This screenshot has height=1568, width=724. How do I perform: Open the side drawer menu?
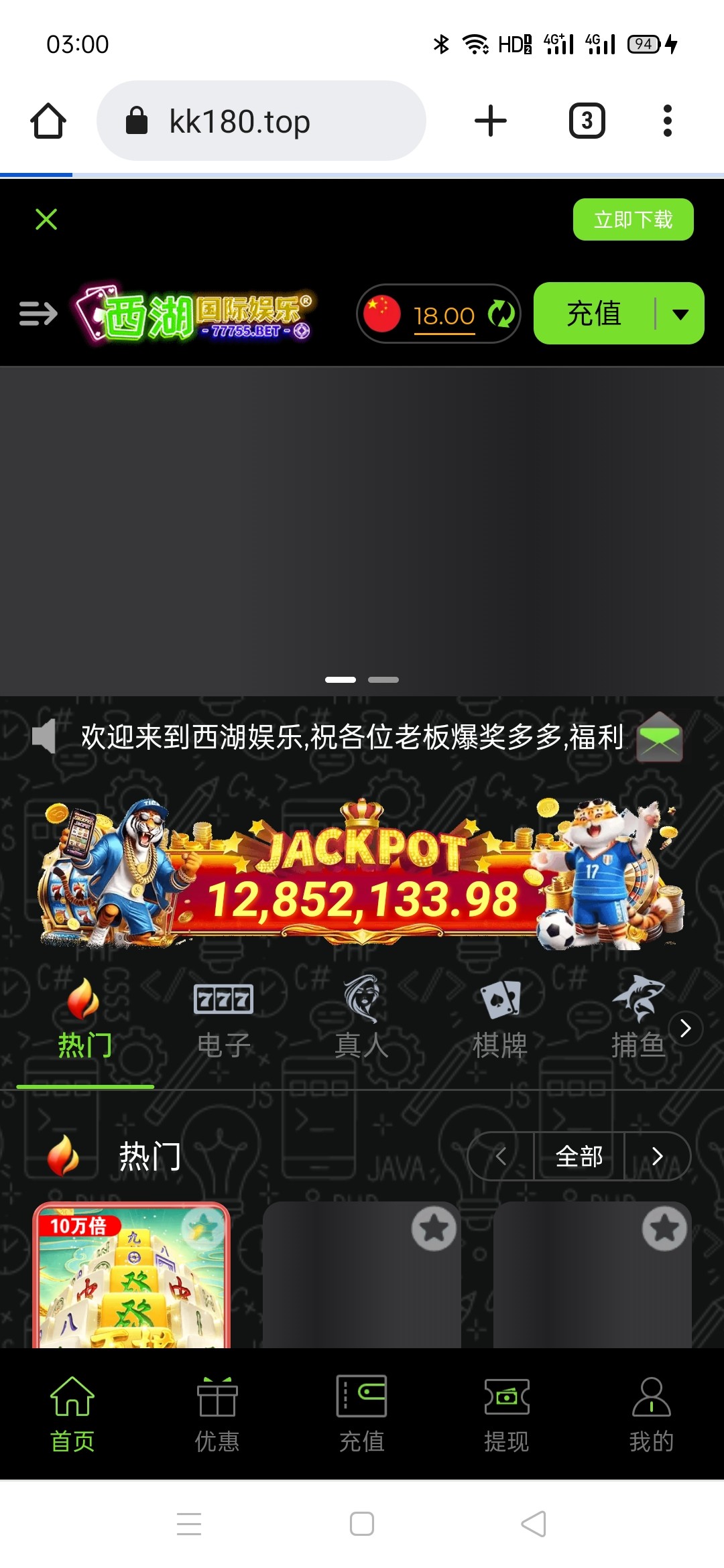[x=38, y=313]
